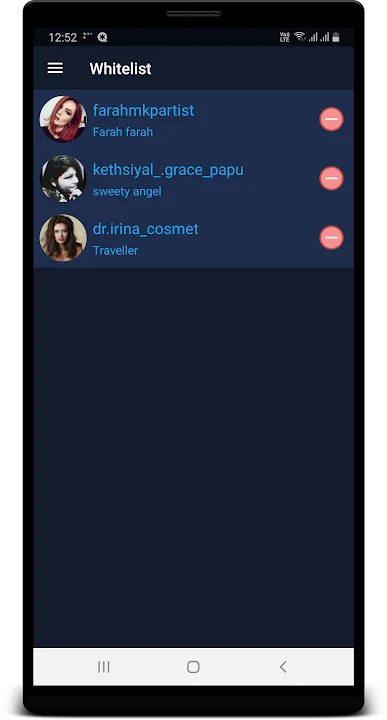This screenshot has height=720, width=387.
Task: Tap the system home button
Action: [x=193, y=667]
